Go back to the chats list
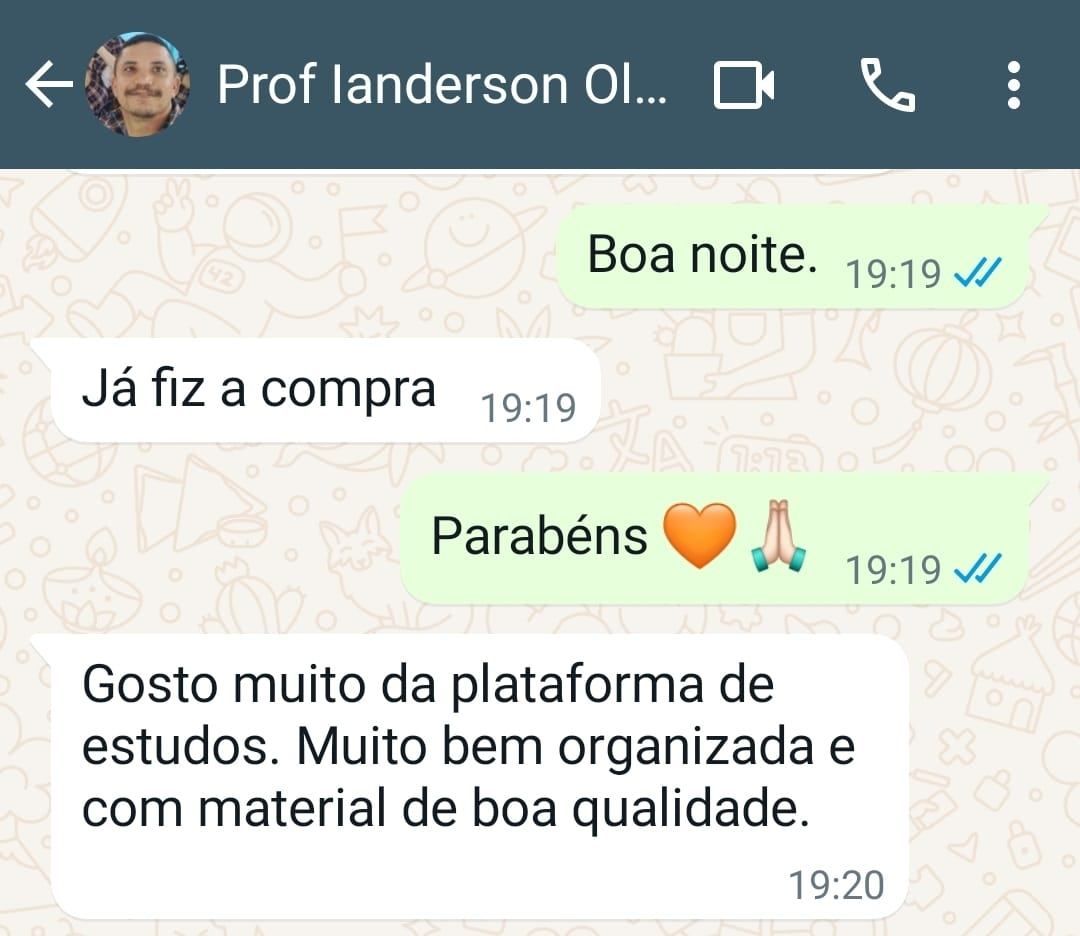Viewport: 1080px width, 936px height. coord(46,86)
